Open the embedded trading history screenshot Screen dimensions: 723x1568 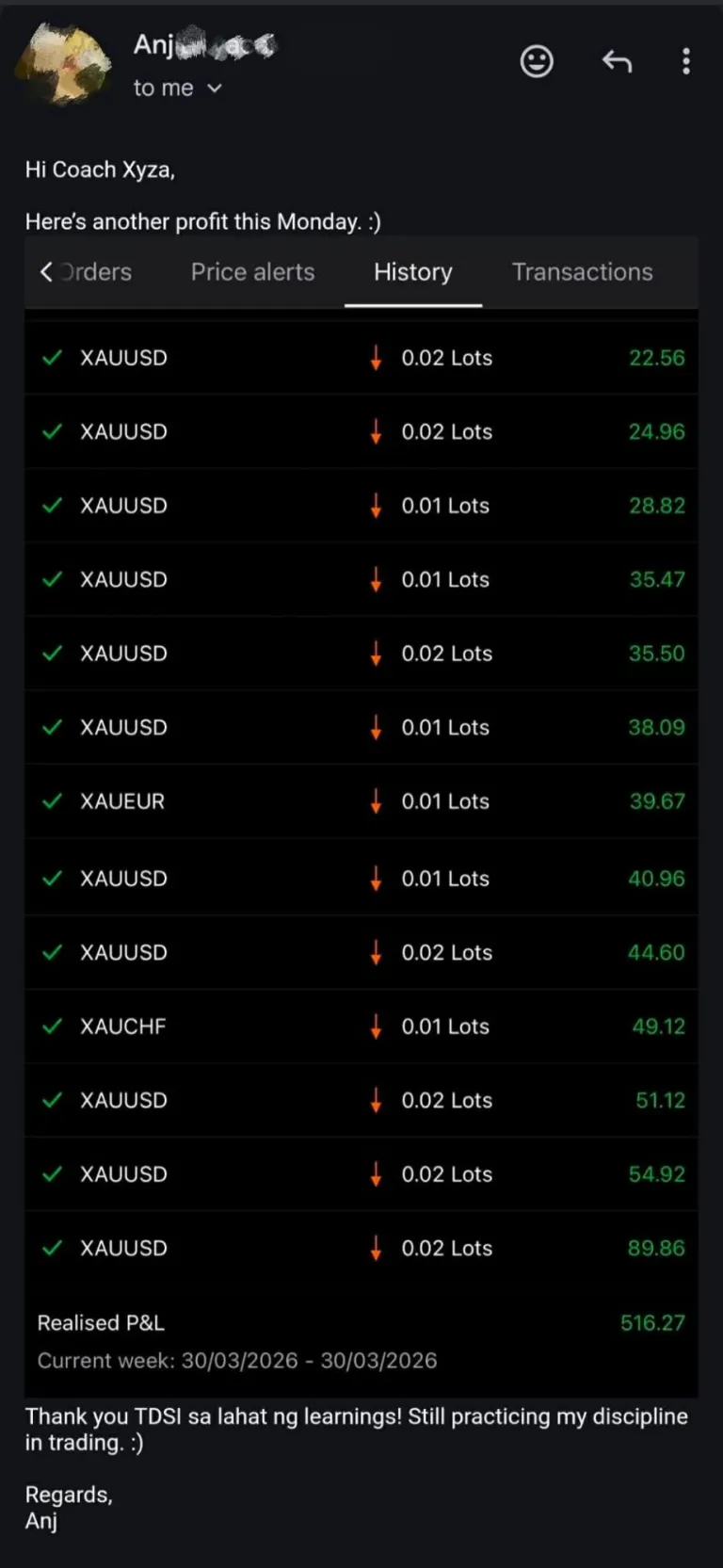361,810
